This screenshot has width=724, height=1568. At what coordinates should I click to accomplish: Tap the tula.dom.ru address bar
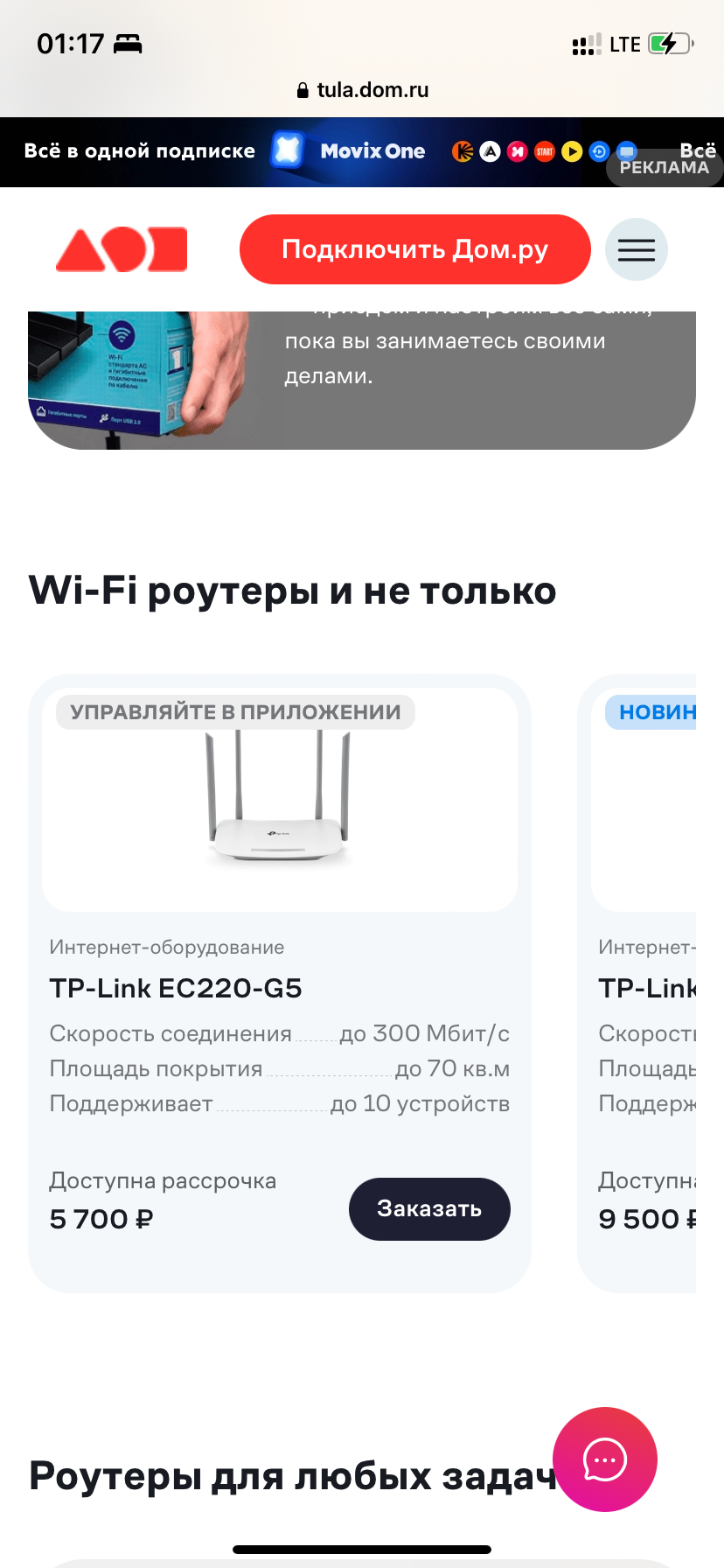point(362,90)
